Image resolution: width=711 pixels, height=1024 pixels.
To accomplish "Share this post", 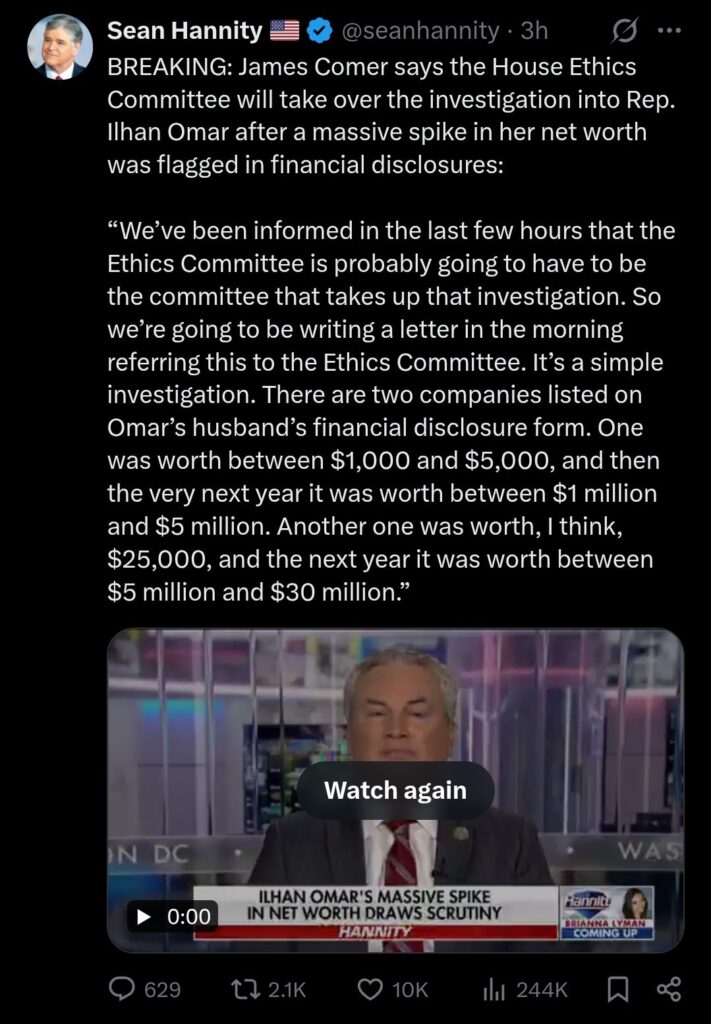I will click(668, 989).
